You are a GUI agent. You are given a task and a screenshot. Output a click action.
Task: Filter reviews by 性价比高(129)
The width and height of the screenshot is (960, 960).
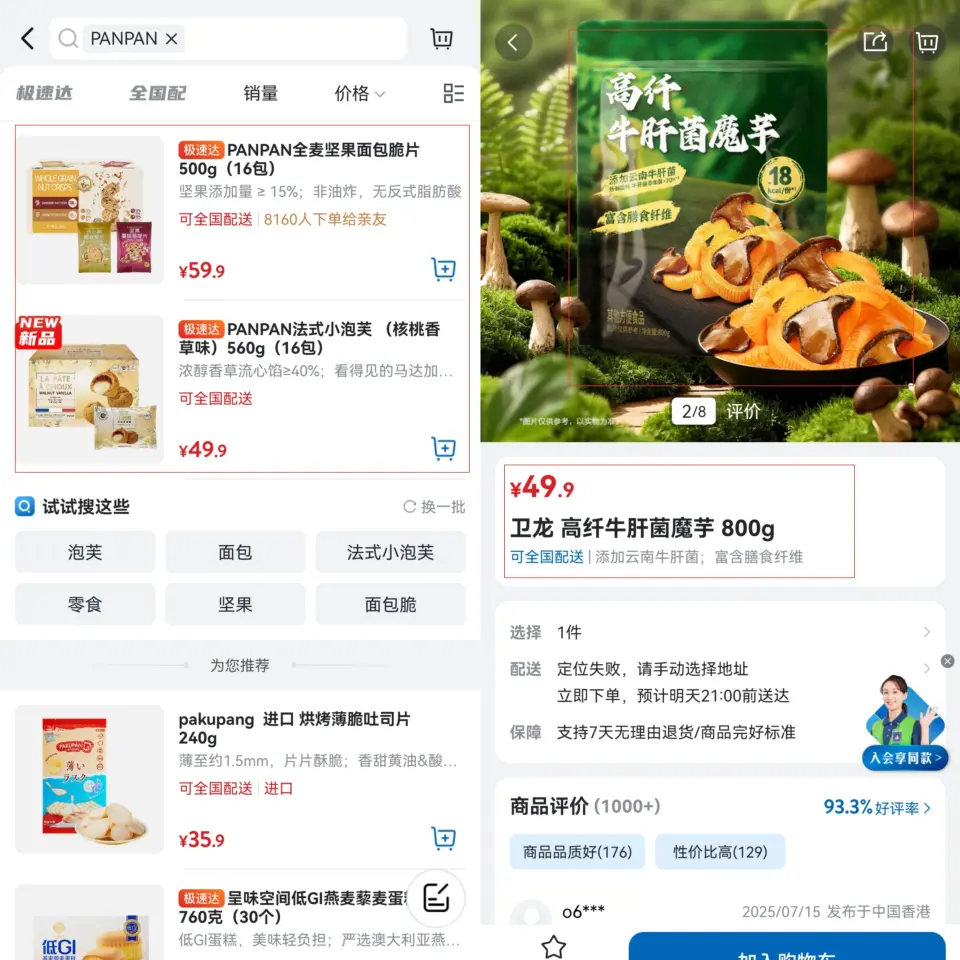tap(720, 852)
